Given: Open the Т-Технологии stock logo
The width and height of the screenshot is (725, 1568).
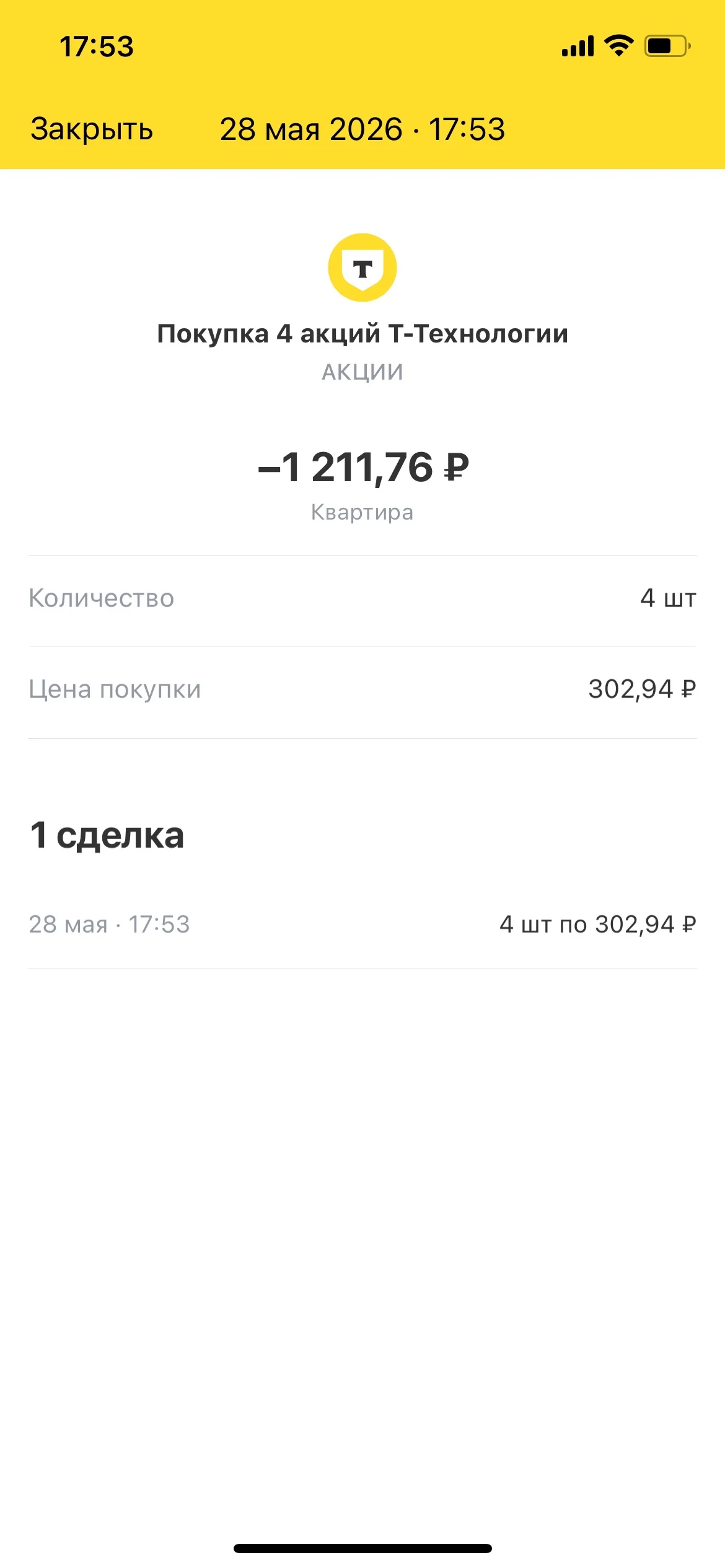Looking at the screenshot, I should pos(362,268).
